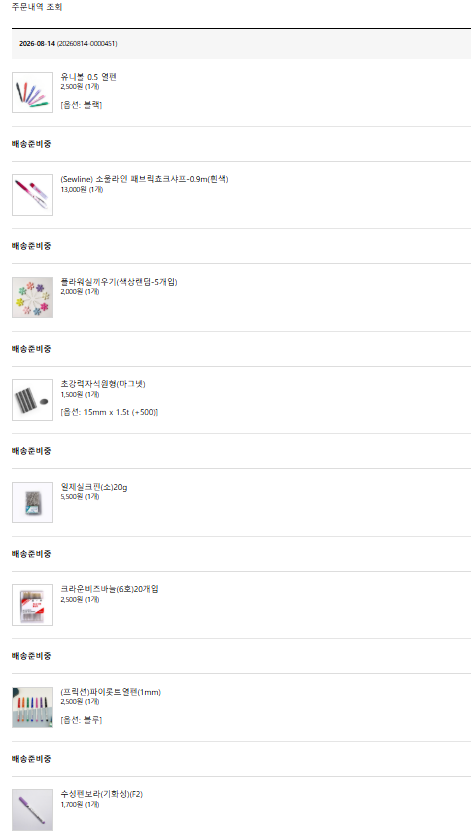Open the 수성펜보라(기화성)(F2) product
Image resolution: width=471 pixels, height=838 pixels.
coord(102,794)
